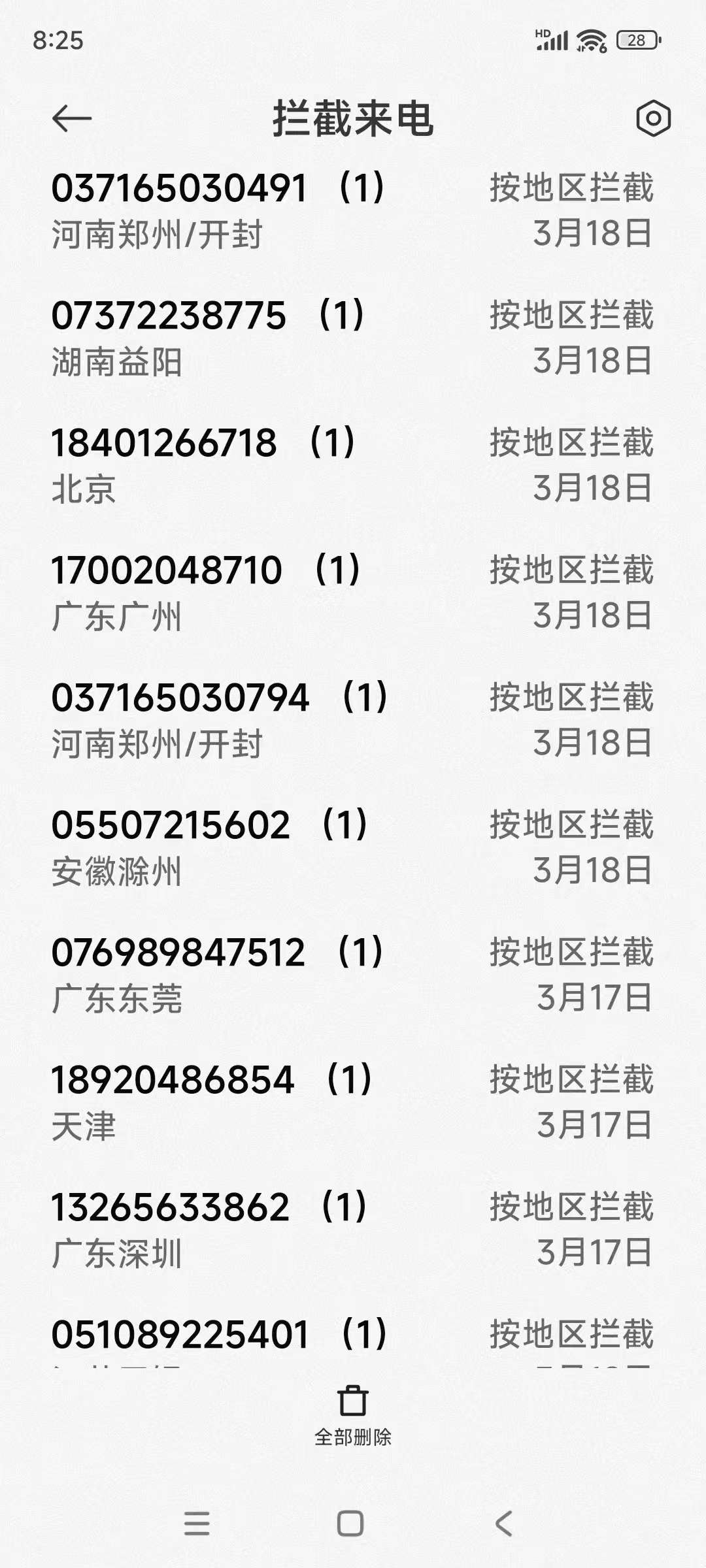The image size is (706, 1568).
Task: Tap 全部删除 to delete all records
Action: (x=353, y=1416)
